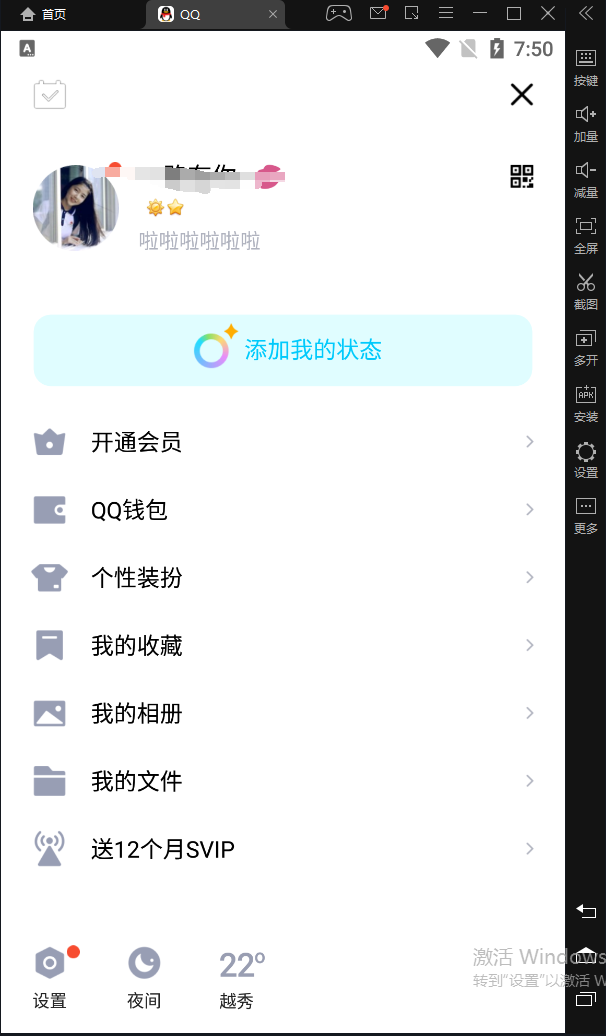Close the QQ side drawer
The image size is (606, 1036).
tap(521, 95)
